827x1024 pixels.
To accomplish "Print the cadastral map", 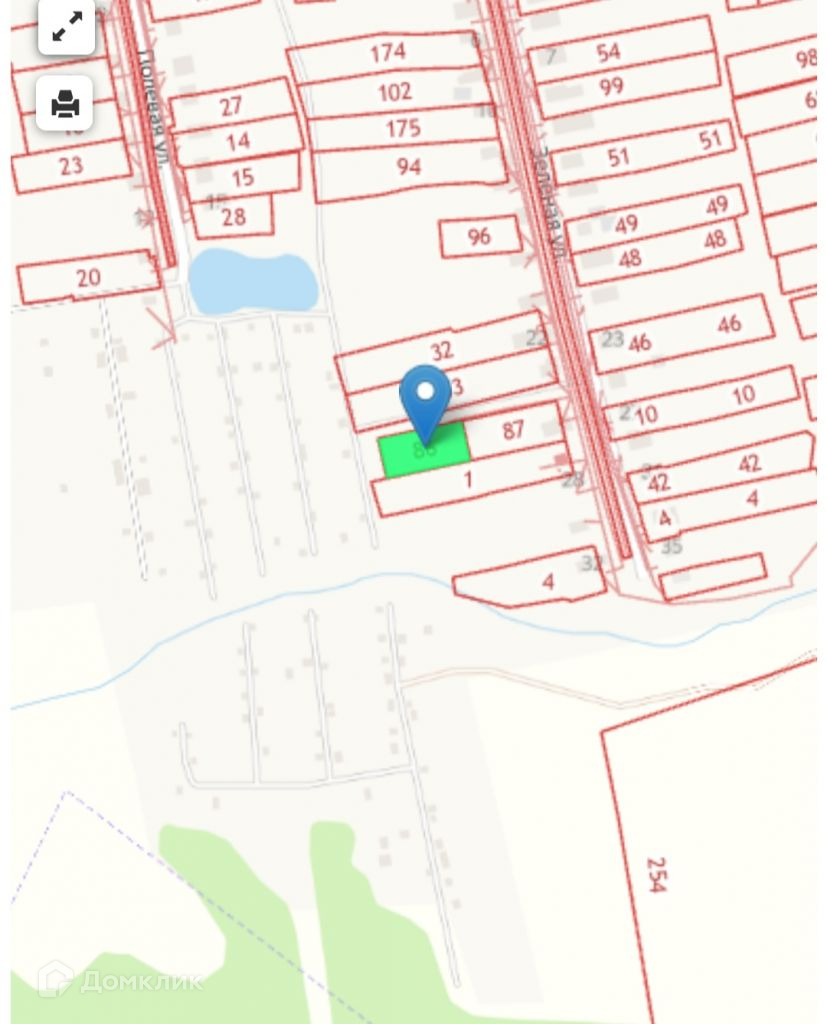I will tap(66, 102).
